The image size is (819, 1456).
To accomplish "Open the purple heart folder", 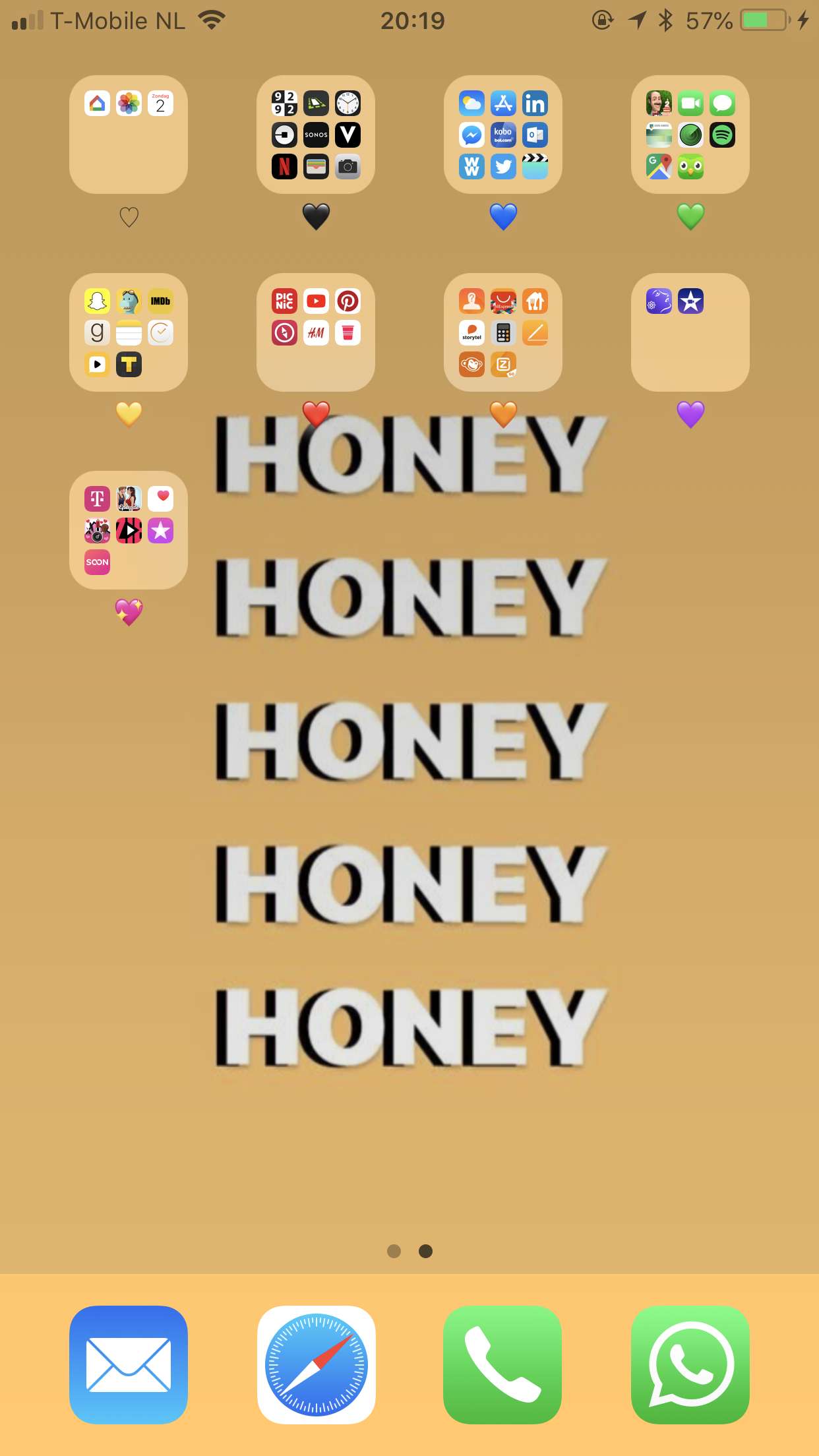I will tap(690, 332).
